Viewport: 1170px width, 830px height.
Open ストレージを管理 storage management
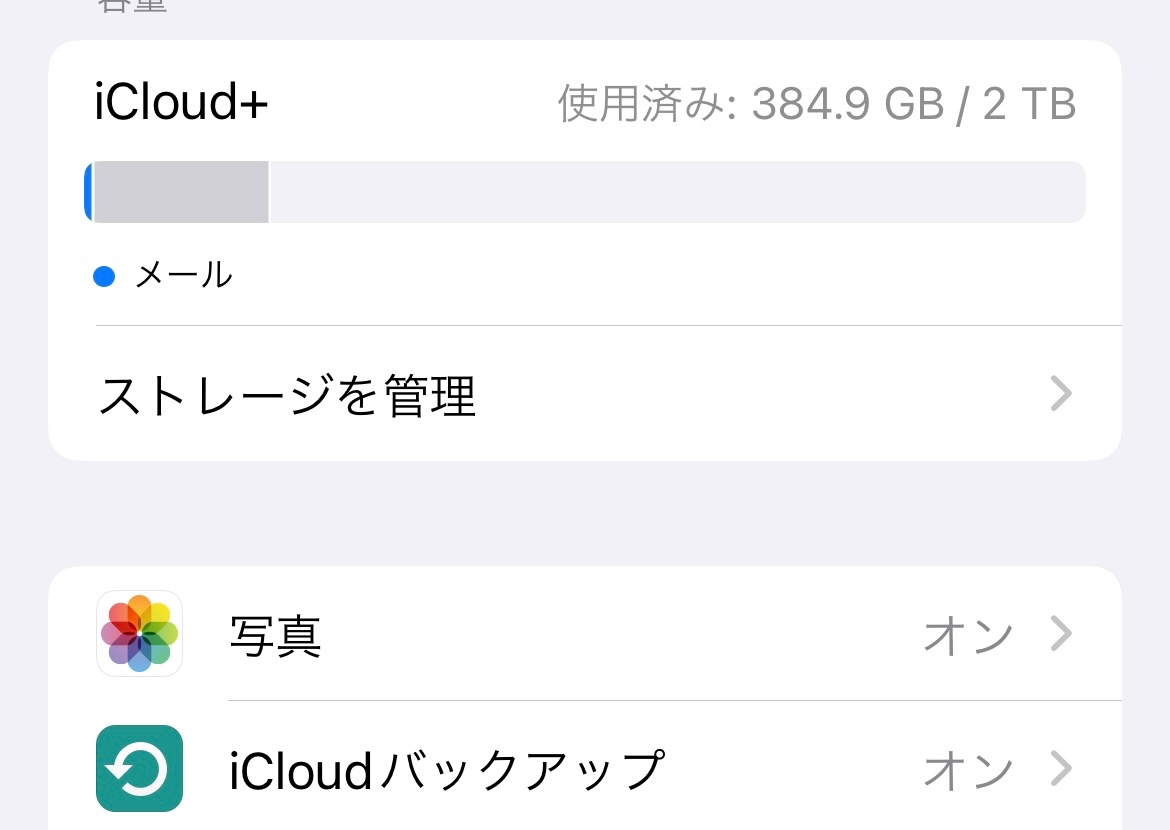[x=585, y=395]
